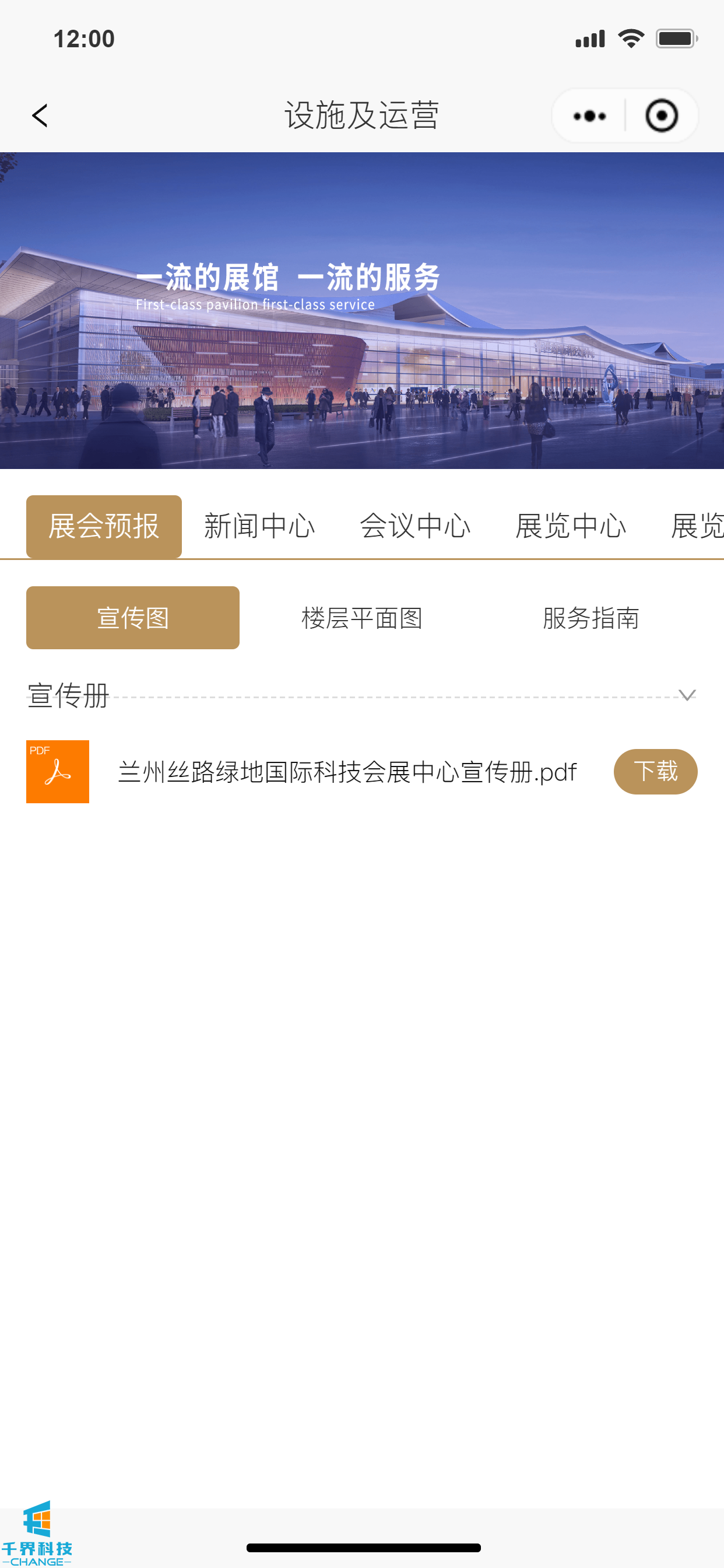Close the mini program with the circle icon

[x=661, y=116]
